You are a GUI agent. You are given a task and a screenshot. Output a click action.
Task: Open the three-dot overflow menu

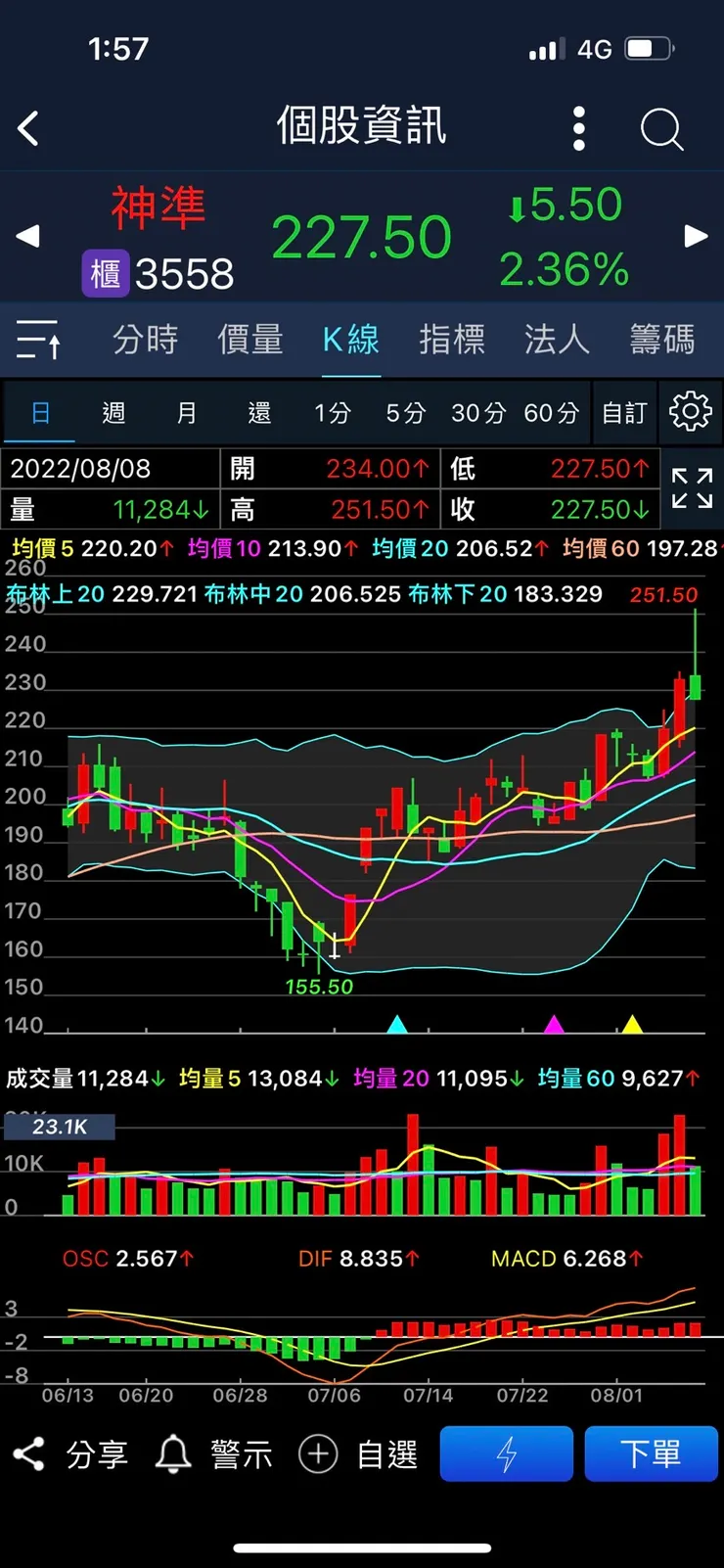pyautogui.click(x=579, y=128)
